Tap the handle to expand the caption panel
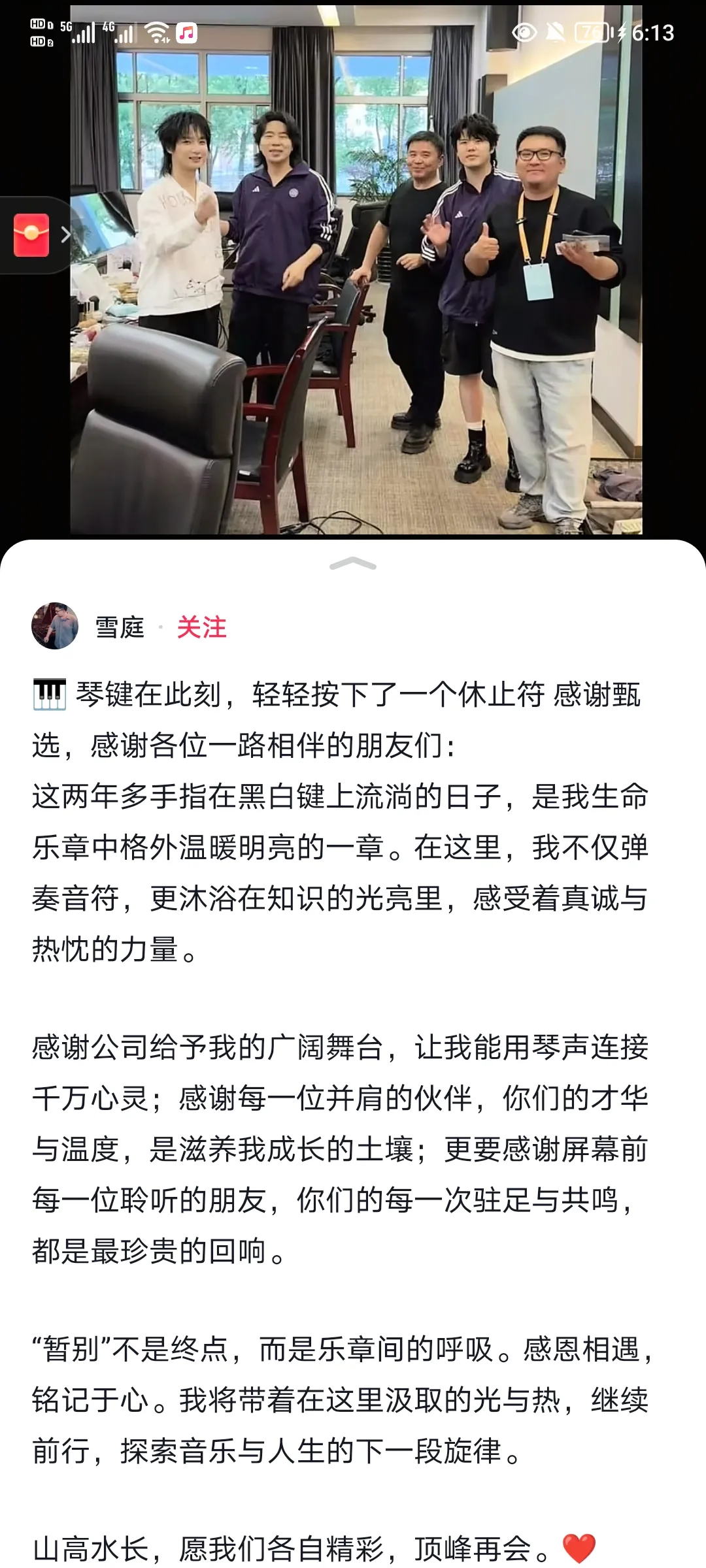Image resolution: width=706 pixels, height=1568 pixels. pyautogui.click(x=353, y=564)
